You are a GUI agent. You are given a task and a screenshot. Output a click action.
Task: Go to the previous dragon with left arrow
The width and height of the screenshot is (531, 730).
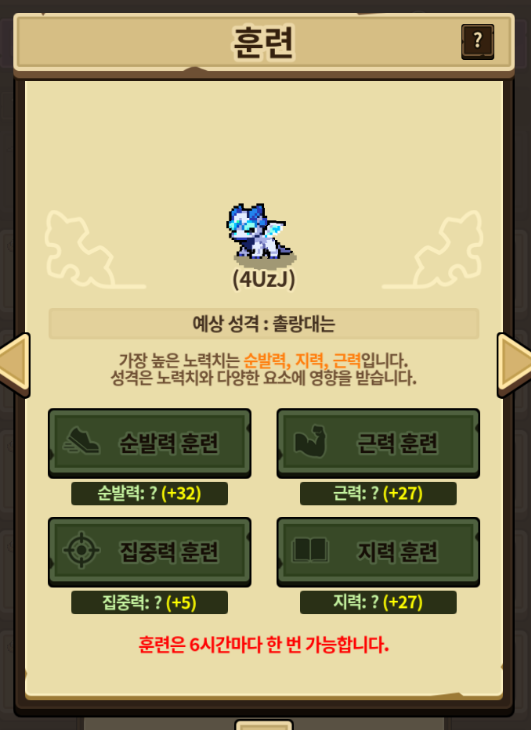[x=15, y=365]
